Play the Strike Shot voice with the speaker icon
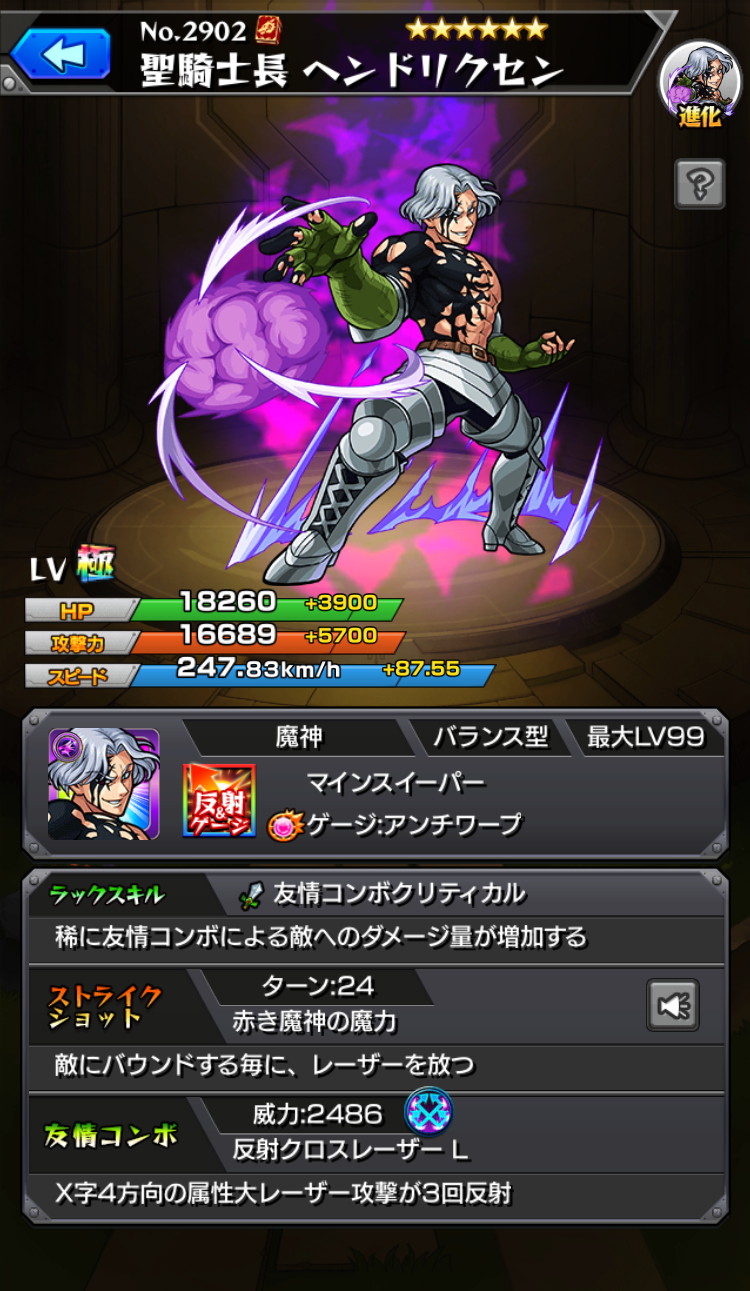Screen dimensions: 750x1291 [x=672, y=1005]
